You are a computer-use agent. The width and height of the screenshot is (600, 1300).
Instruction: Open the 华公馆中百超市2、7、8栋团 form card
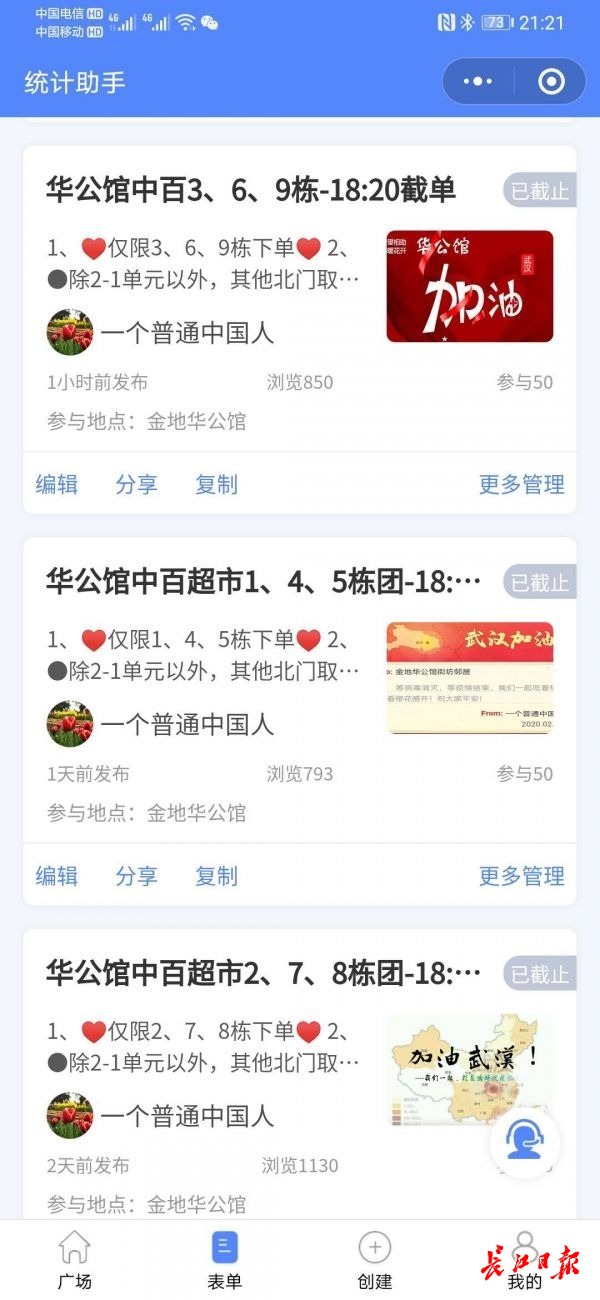point(262,973)
